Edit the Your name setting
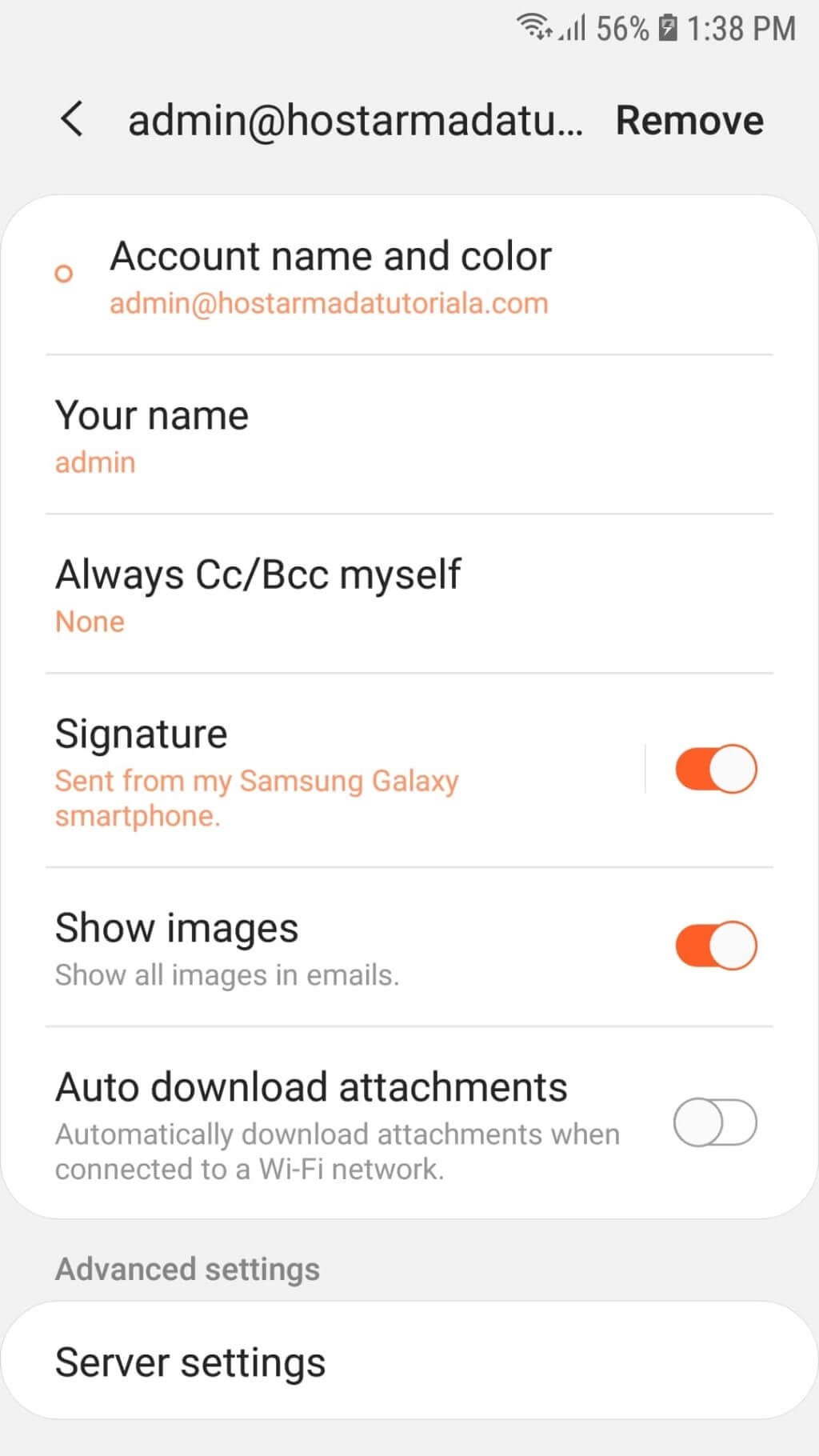The width and height of the screenshot is (819, 1456). [x=409, y=435]
